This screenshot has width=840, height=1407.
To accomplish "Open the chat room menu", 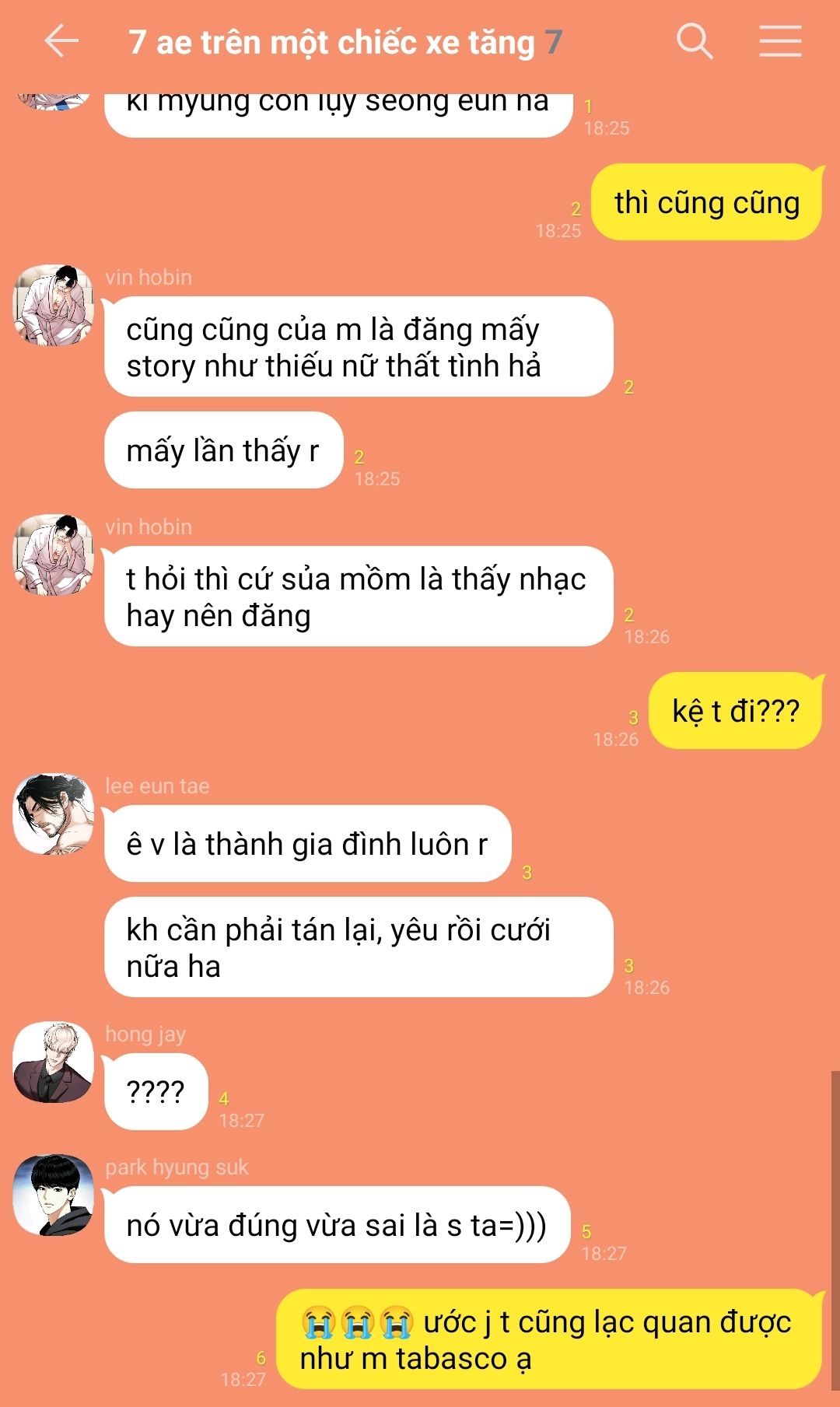I will point(780,41).
